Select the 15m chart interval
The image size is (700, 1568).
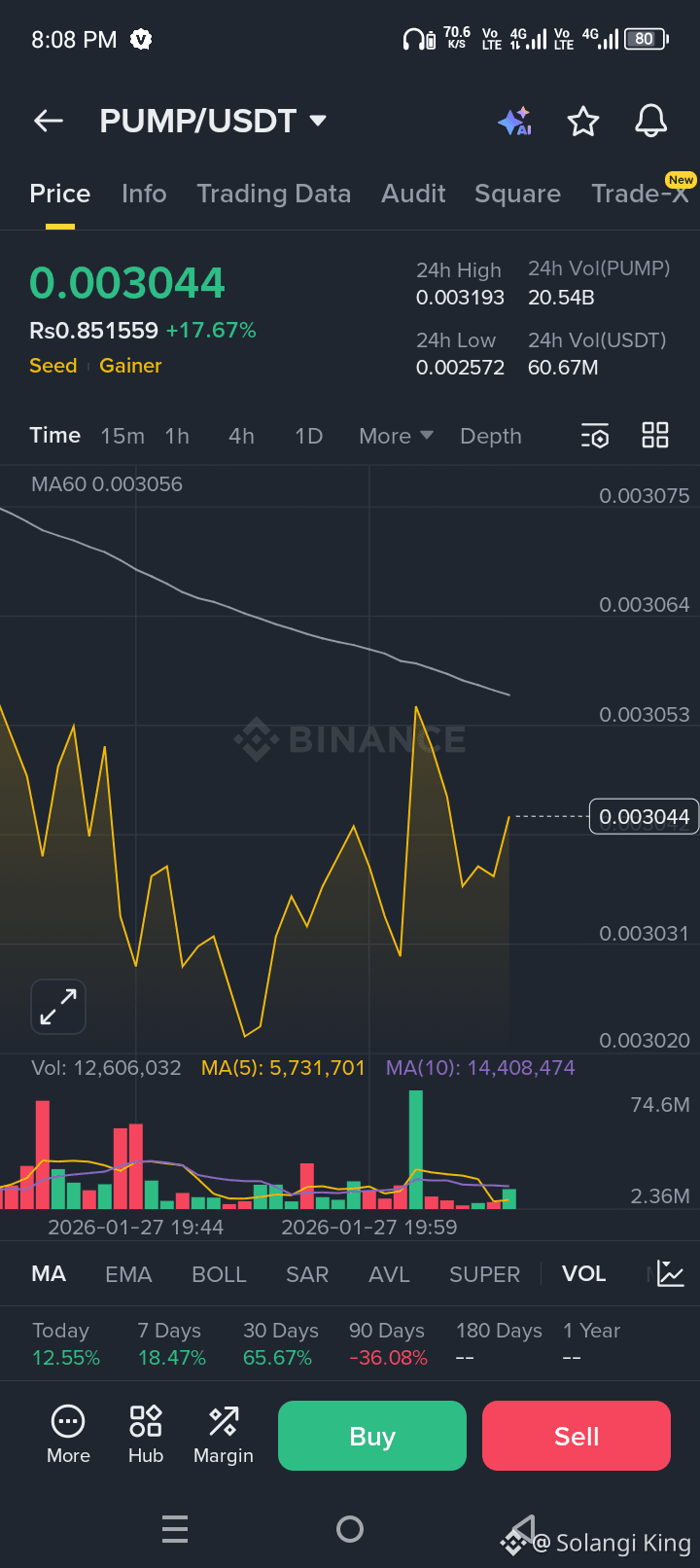tap(122, 436)
